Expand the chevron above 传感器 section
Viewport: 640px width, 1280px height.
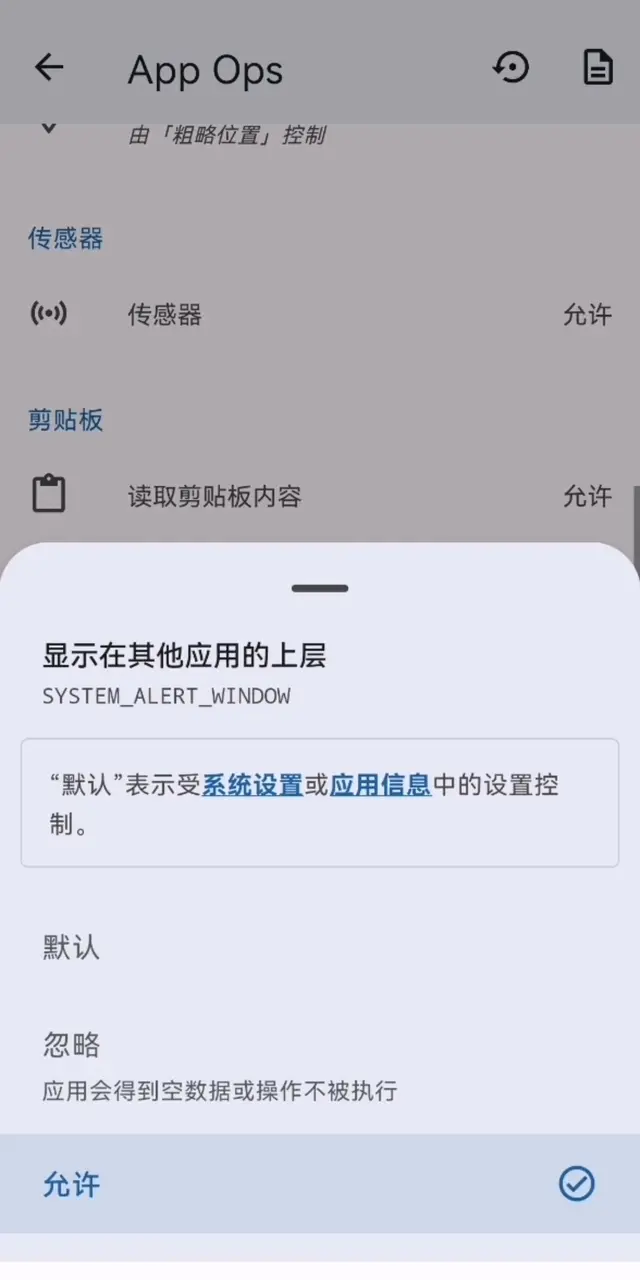click(x=48, y=129)
